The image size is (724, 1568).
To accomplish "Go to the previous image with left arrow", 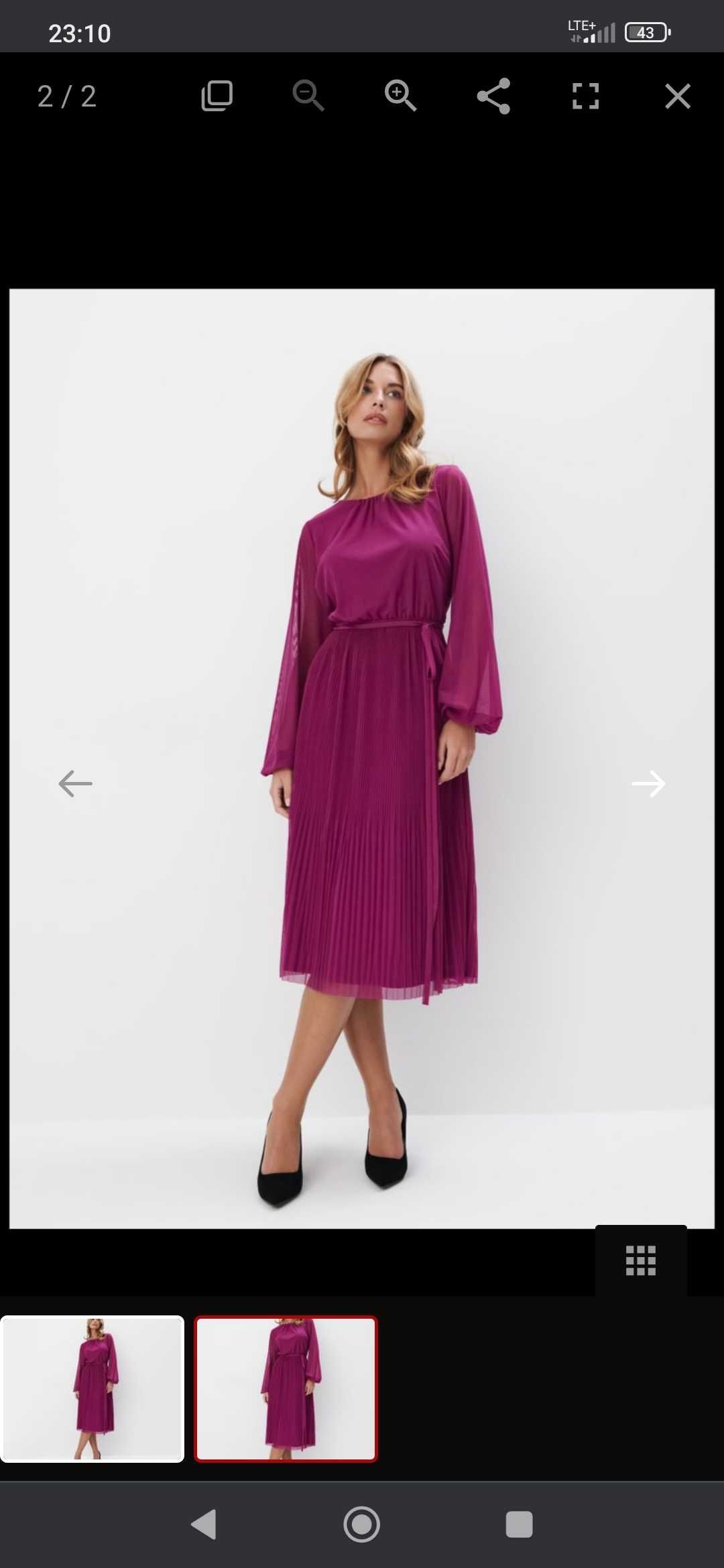I will pos(76,783).
